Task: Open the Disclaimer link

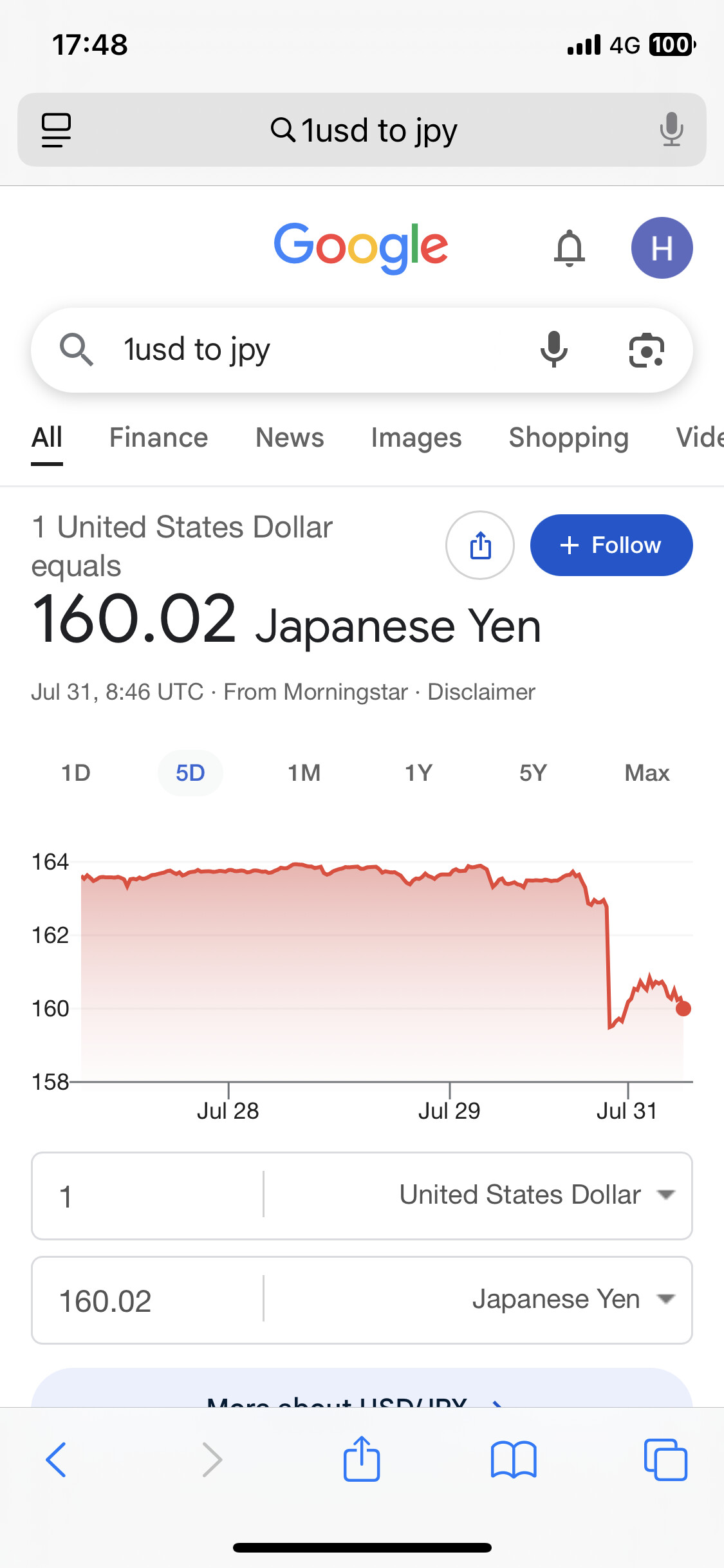Action: [481, 692]
